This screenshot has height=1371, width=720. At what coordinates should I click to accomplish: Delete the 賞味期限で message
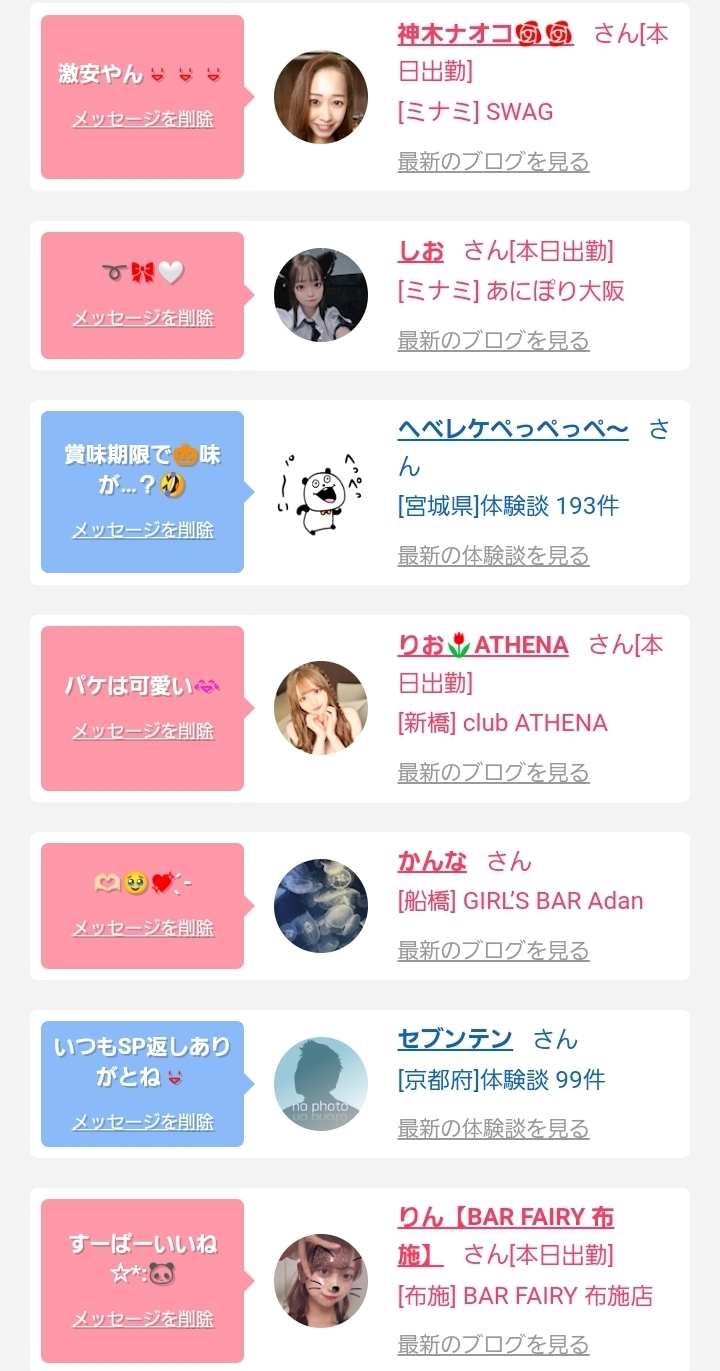pyautogui.click(x=142, y=531)
